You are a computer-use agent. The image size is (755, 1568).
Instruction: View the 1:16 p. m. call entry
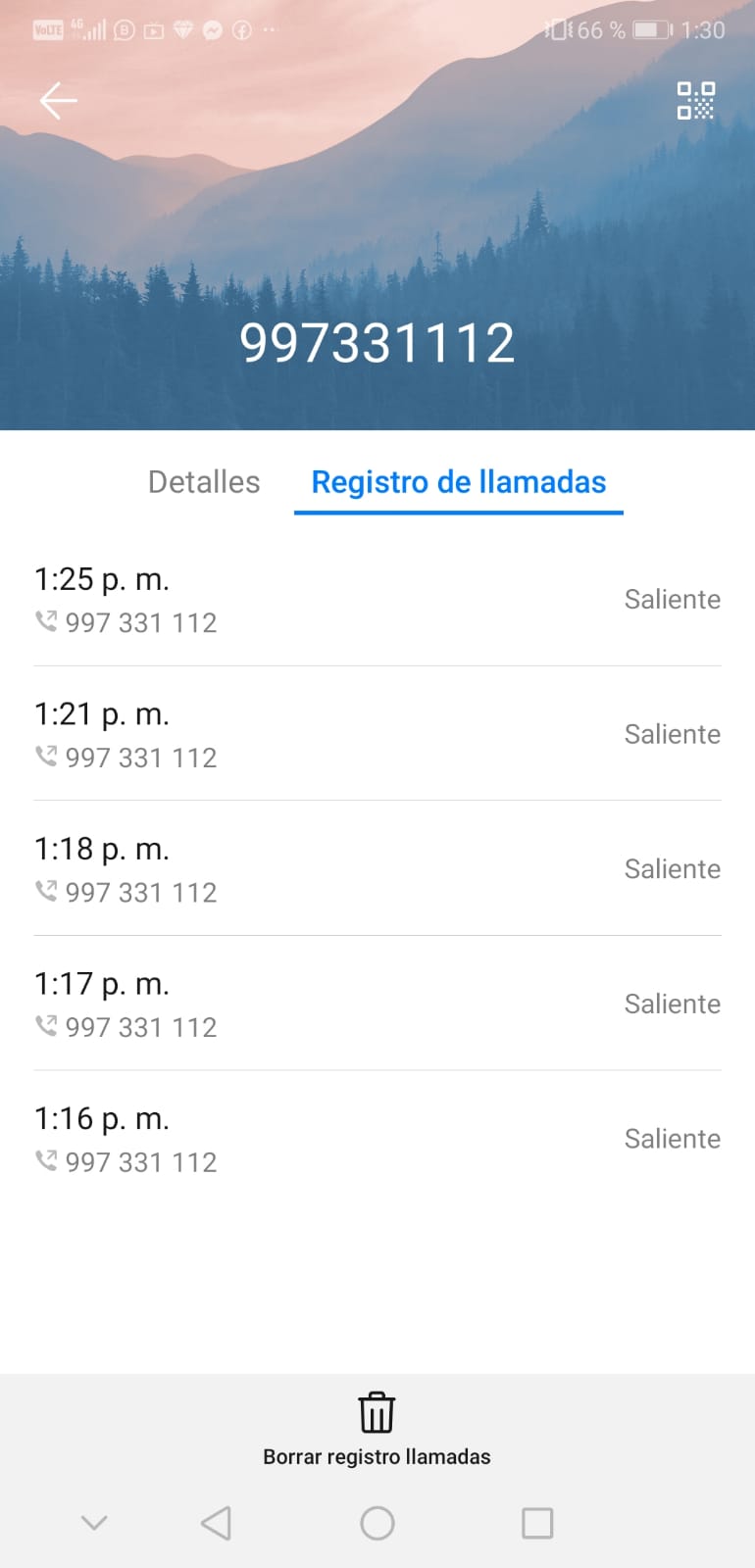(377, 1139)
